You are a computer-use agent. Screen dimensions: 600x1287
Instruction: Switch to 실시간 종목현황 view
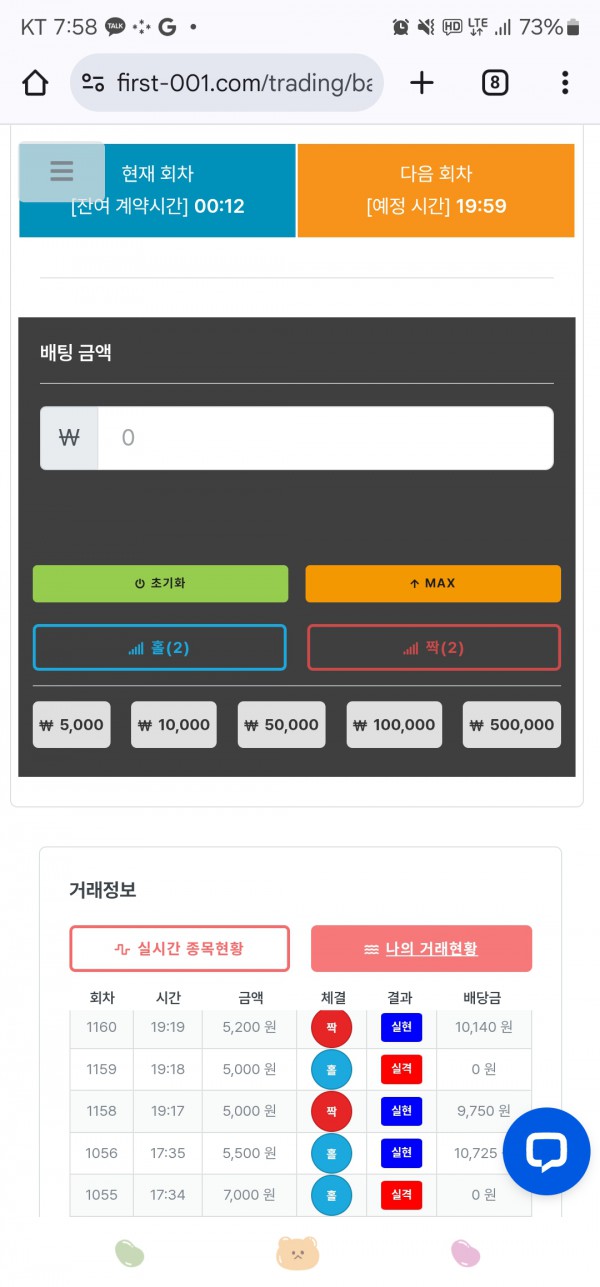coord(179,948)
